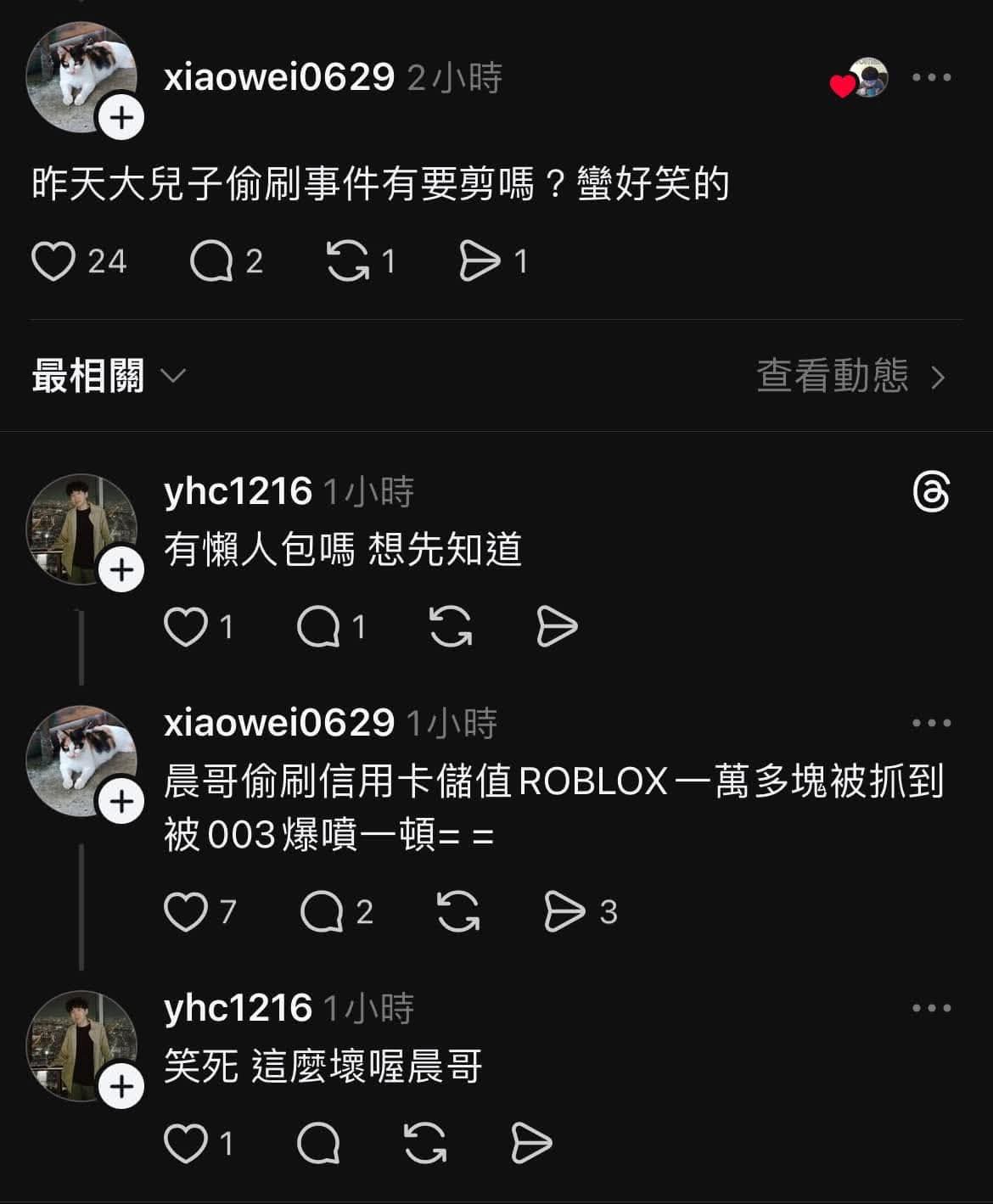Image resolution: width=993 pixels, height=1204 pixels.
Task: Open replies of the ROBLOX comment
Action: pos(322,913)
